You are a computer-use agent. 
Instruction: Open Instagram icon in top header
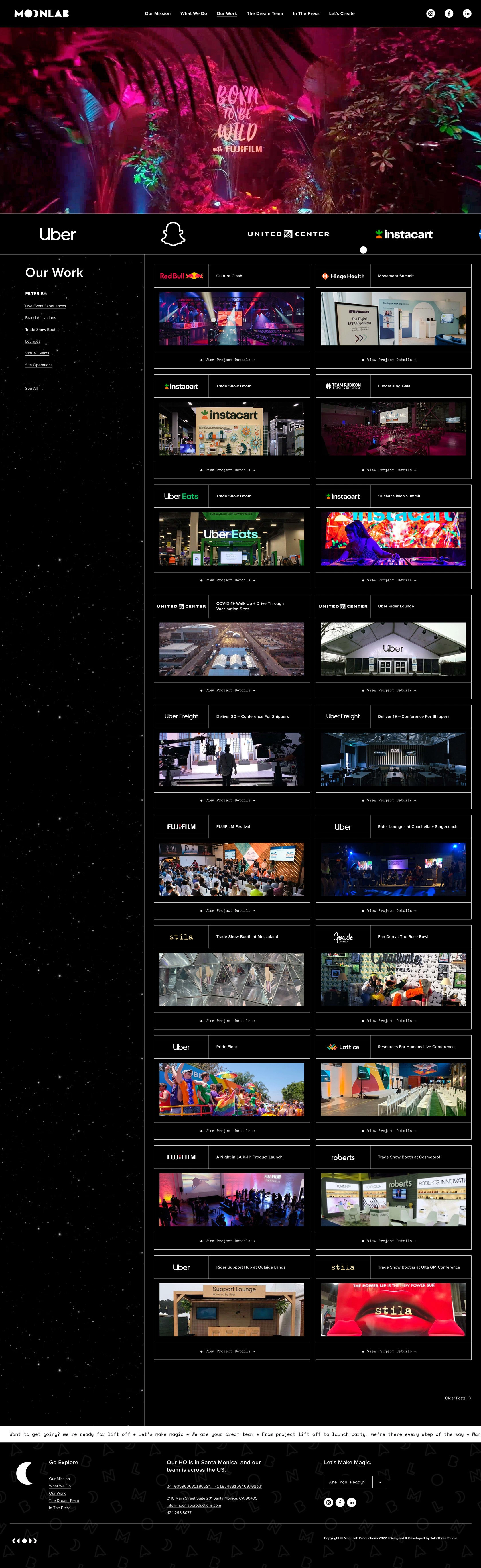pyautogui.click(x=431, y=13)
